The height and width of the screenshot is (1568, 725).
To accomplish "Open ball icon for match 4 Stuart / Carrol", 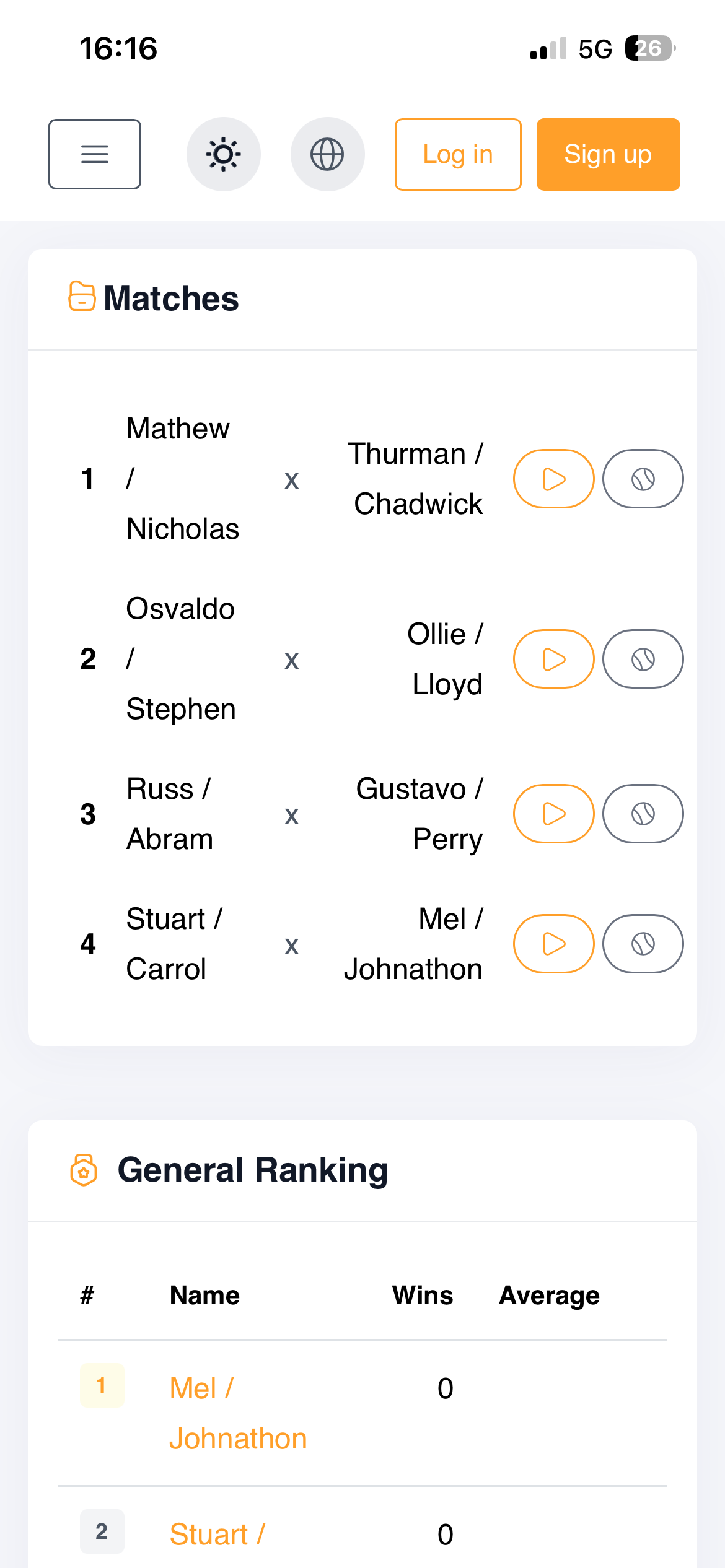I will (x=643, y=944).
